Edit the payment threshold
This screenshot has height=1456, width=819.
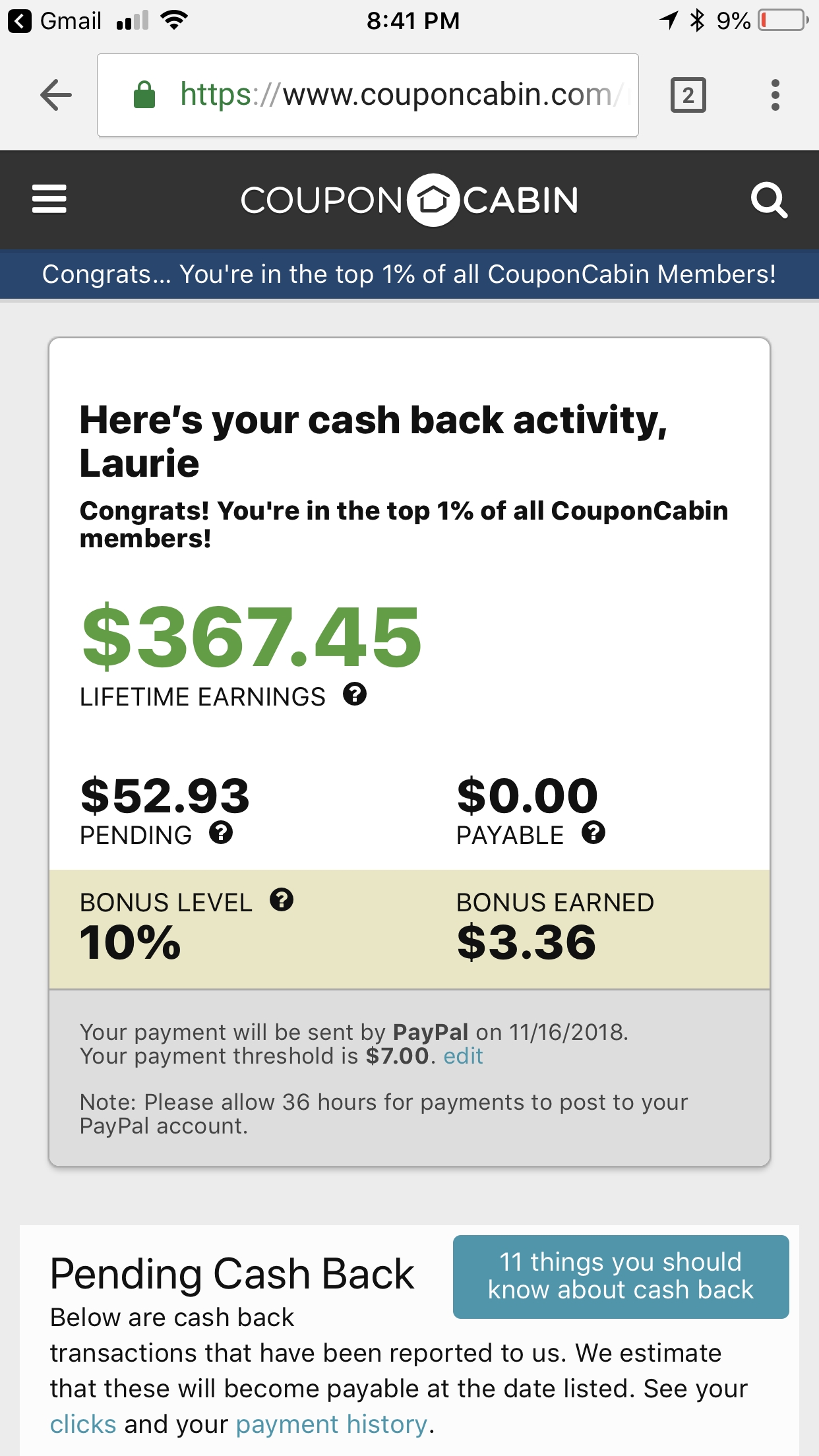[463, 1056]
